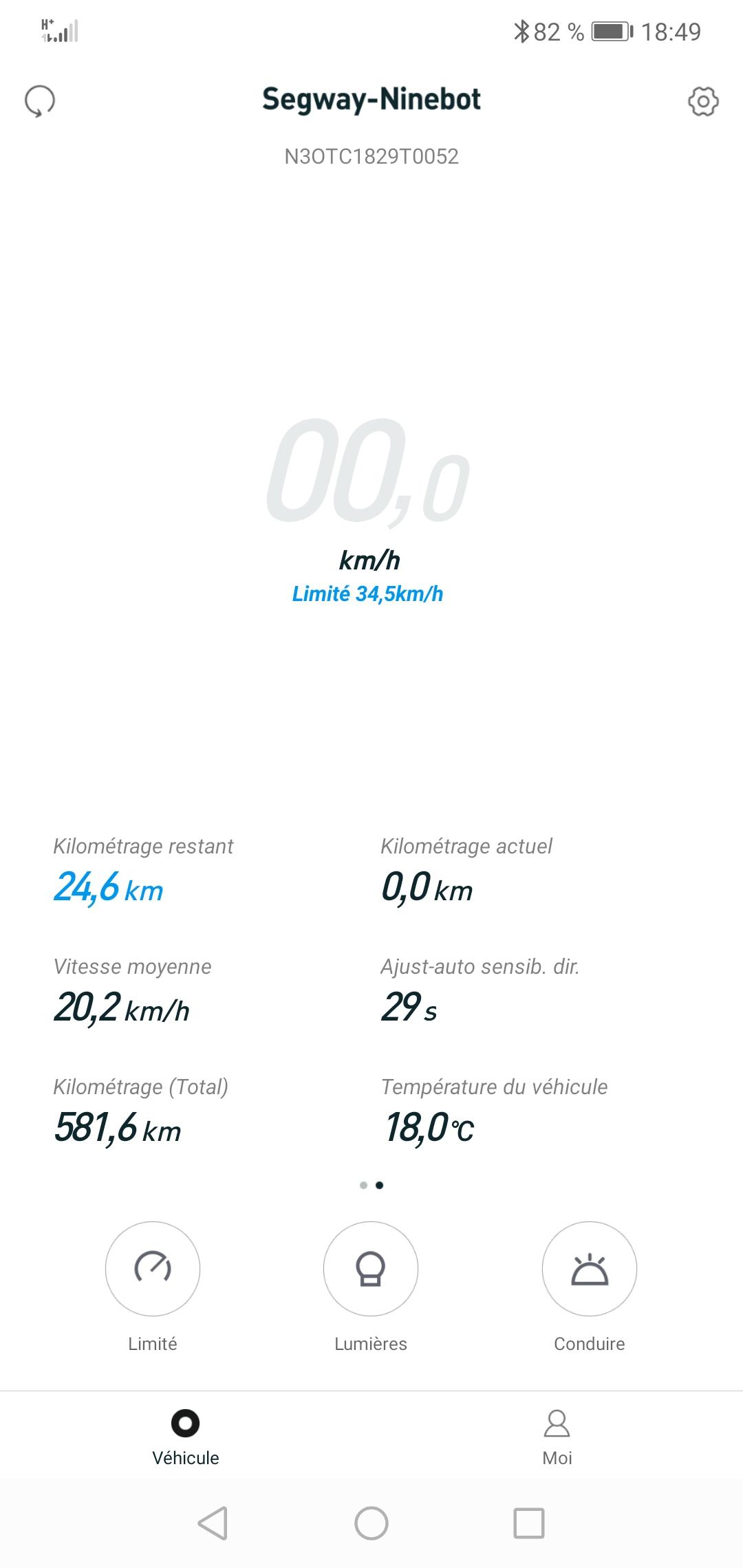Switch to the Moi tab
The image size is (743, 1568).
pyautogui.click(x=557, y=1437)
